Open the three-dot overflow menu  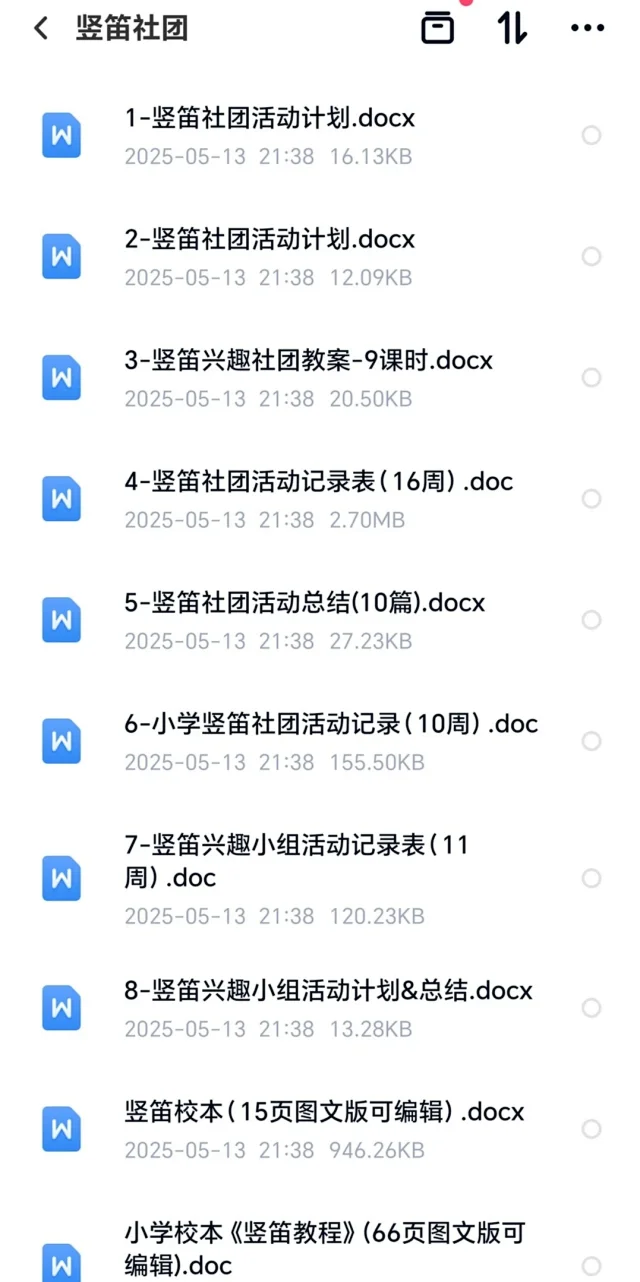point(587,28)
